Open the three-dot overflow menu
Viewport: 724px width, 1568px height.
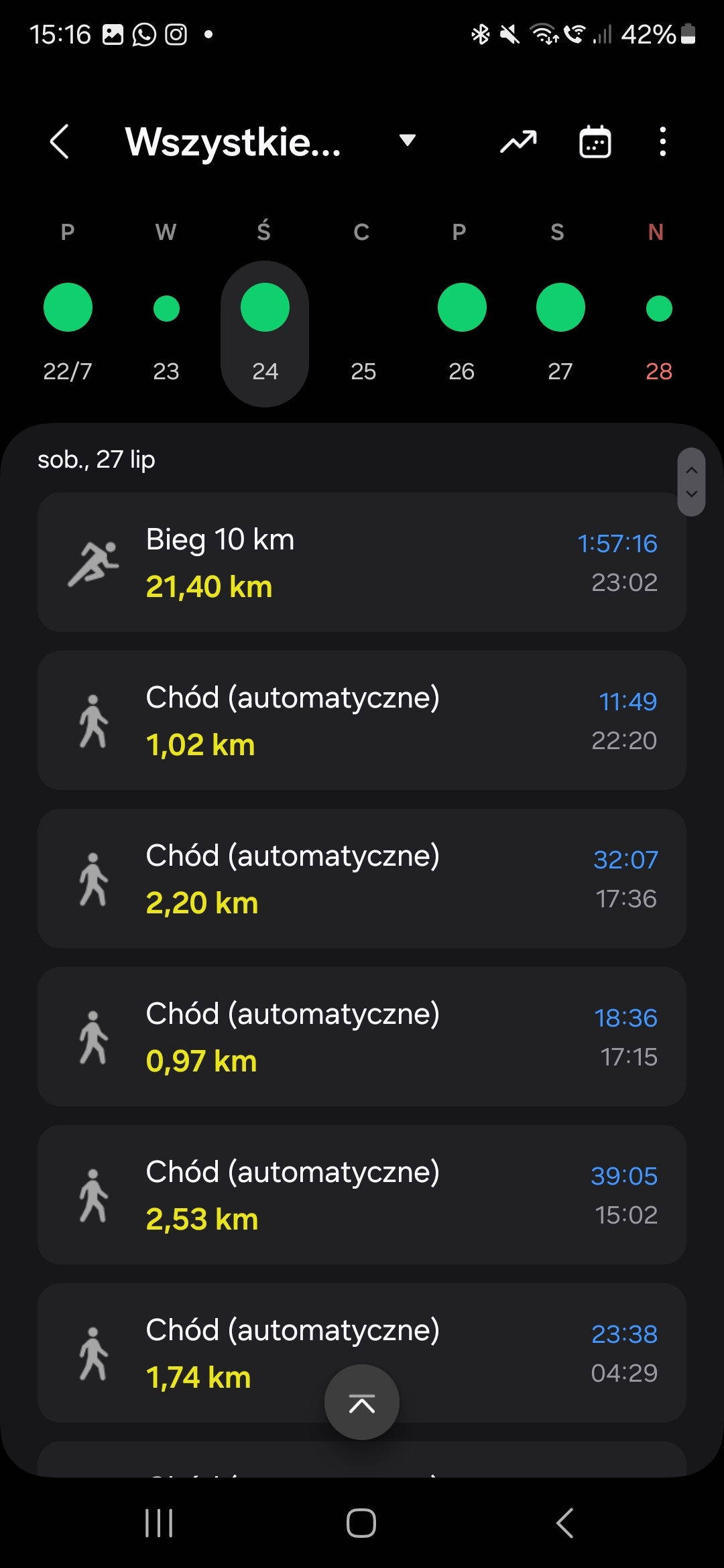tap(662, 142)
